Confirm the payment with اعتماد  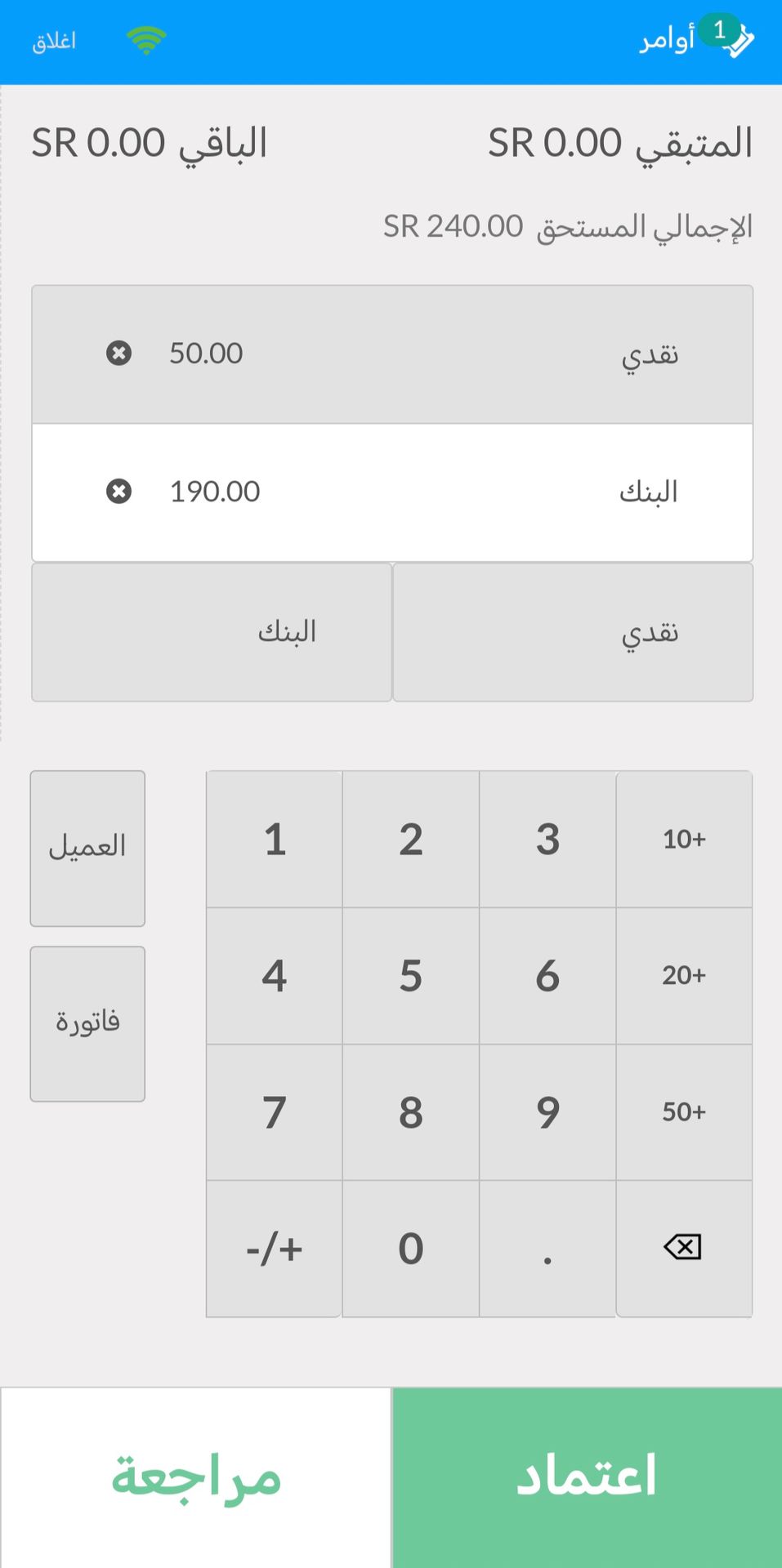(x=587, y=1477)
